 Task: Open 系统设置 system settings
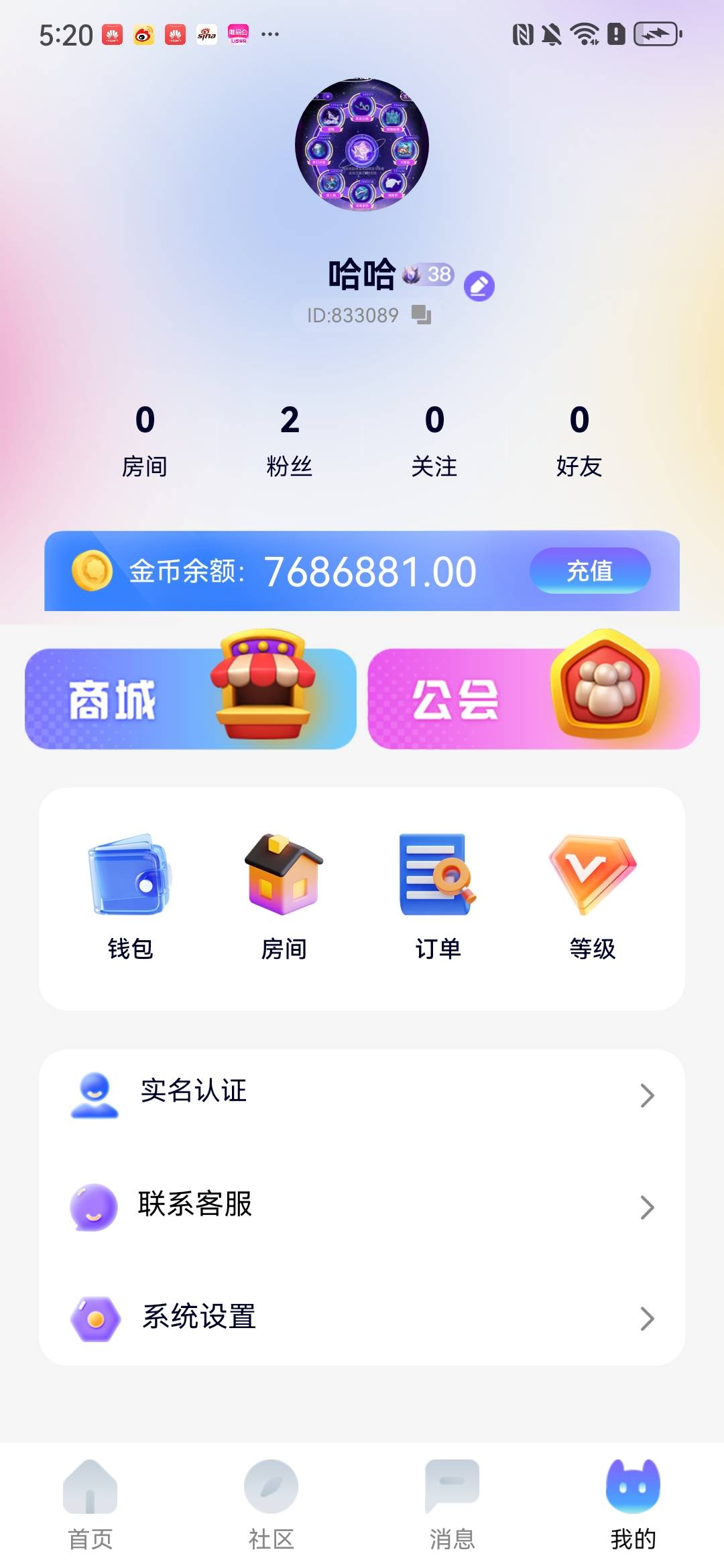click(x=362, y=1317)
